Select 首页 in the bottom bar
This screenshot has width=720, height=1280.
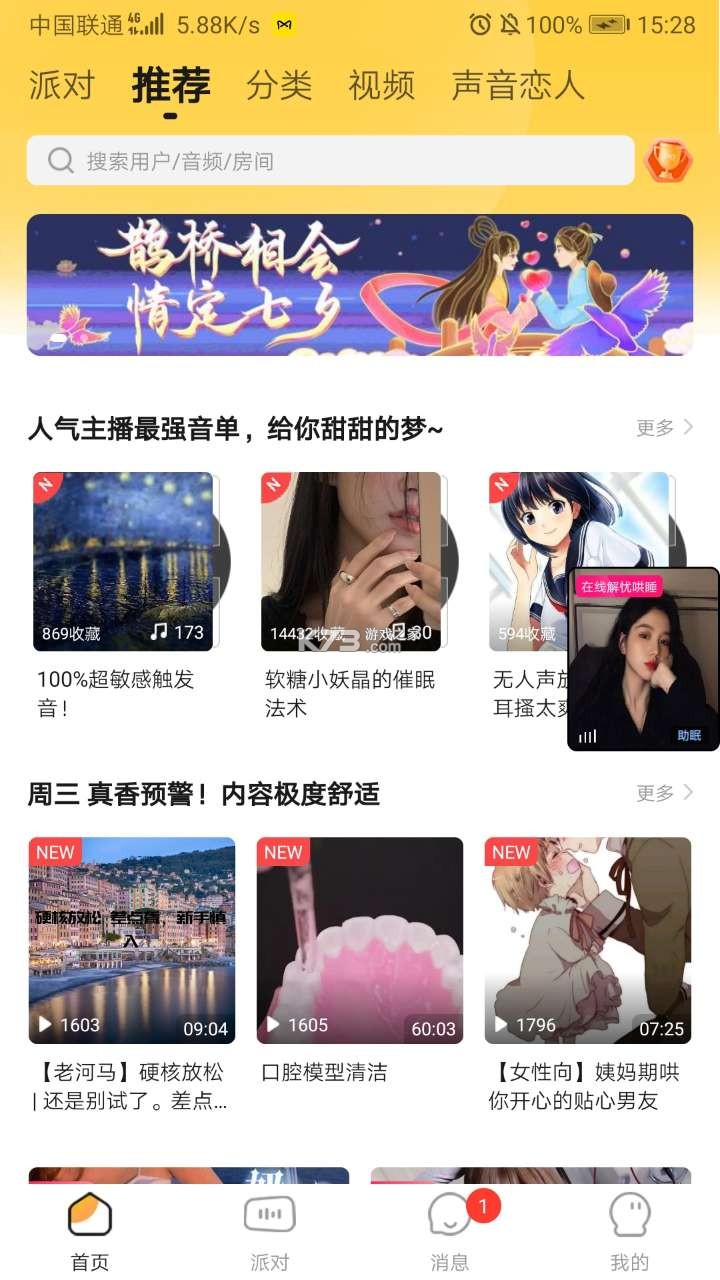(90, 1230)
